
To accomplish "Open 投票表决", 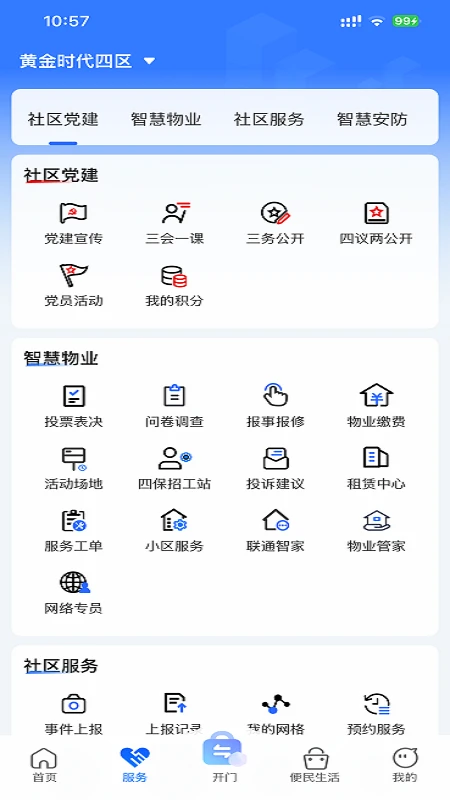I will [73, 406].
